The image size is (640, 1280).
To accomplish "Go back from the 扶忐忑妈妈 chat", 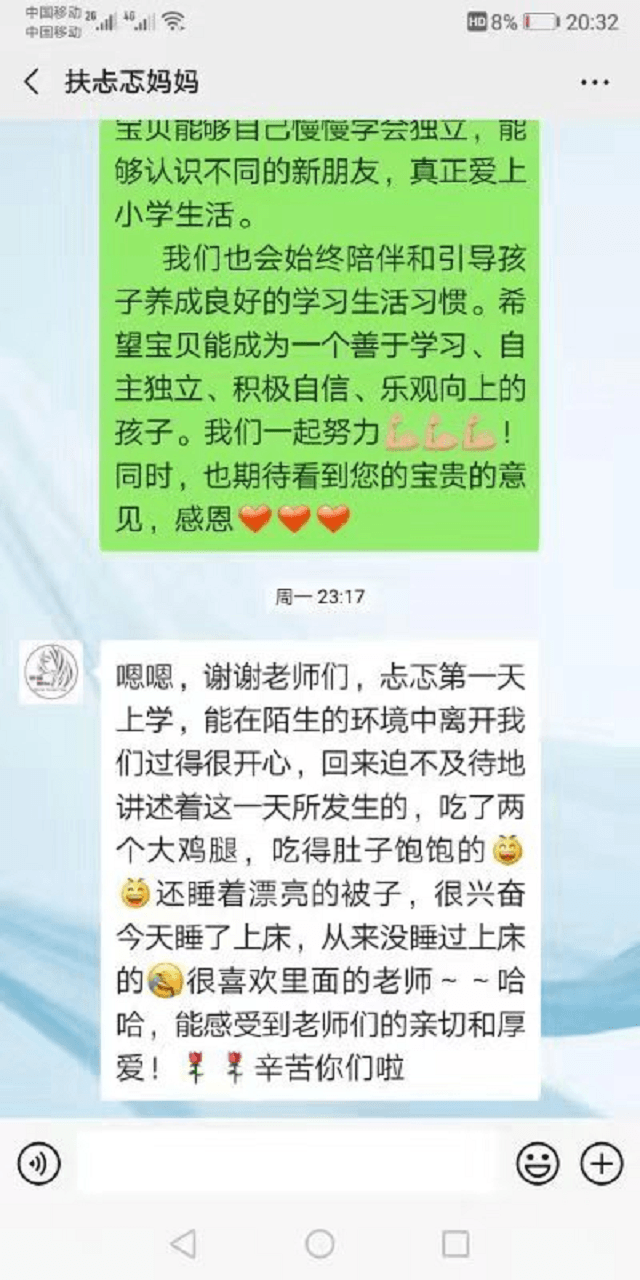I will pos(33,81).
